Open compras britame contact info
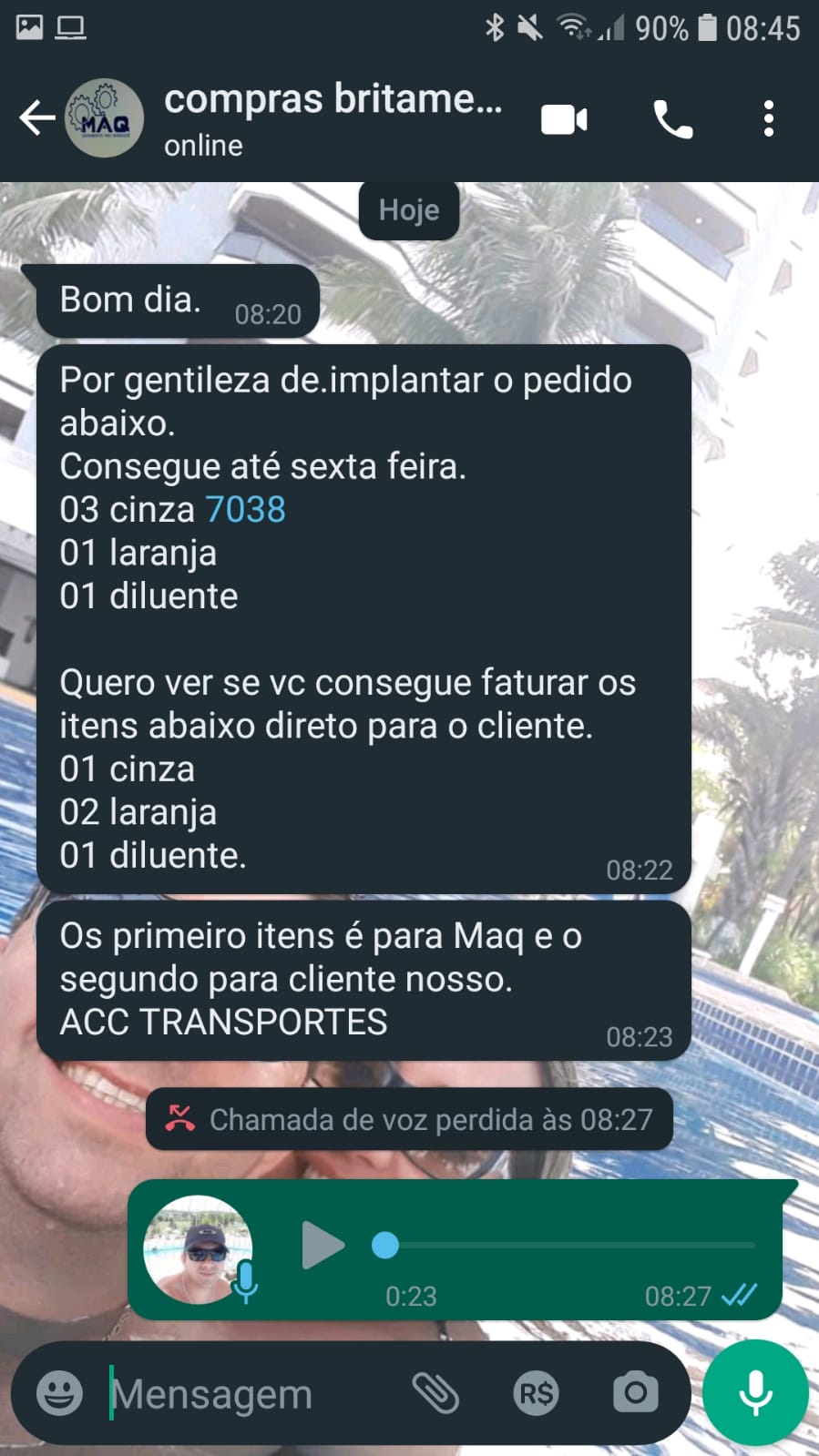Image resolution: width=819 pixels, height=1456 pixels. pyautogui.click(x=333, y=118)
